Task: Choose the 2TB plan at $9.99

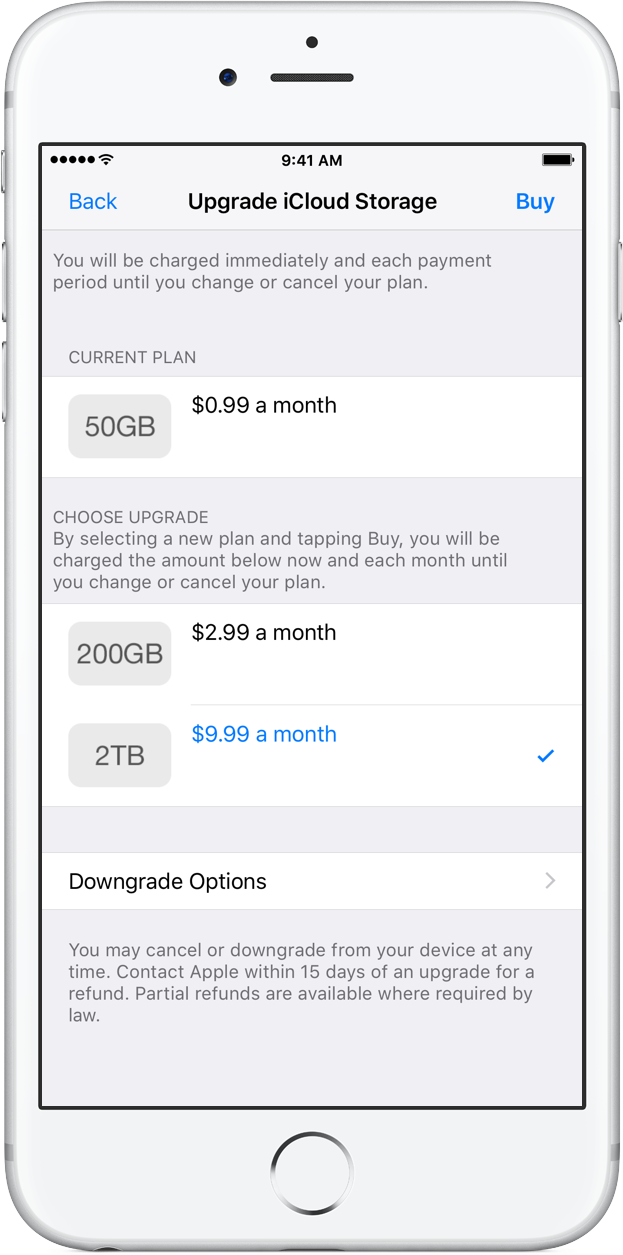Action: [x=312, y=756]
